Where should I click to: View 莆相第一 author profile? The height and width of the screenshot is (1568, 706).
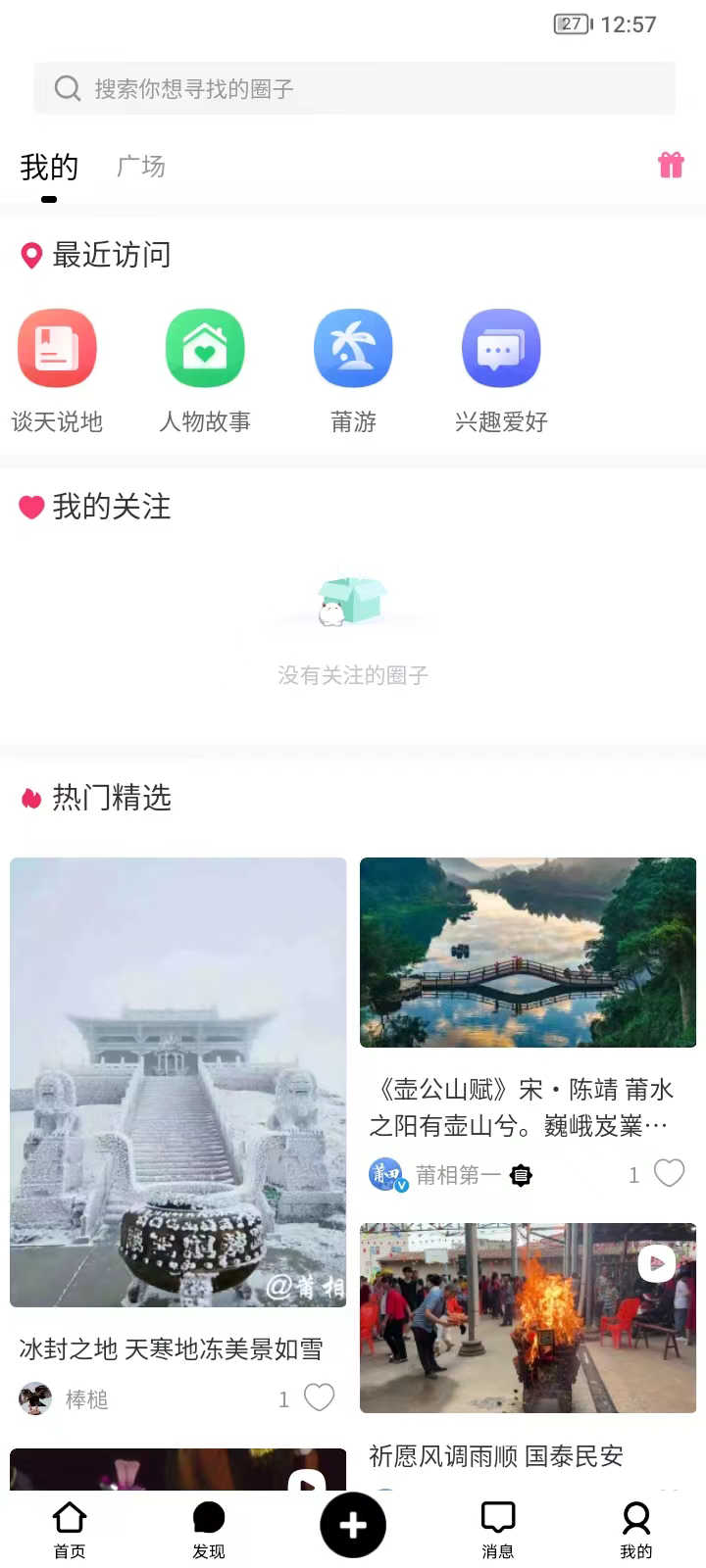point(387,1174)
